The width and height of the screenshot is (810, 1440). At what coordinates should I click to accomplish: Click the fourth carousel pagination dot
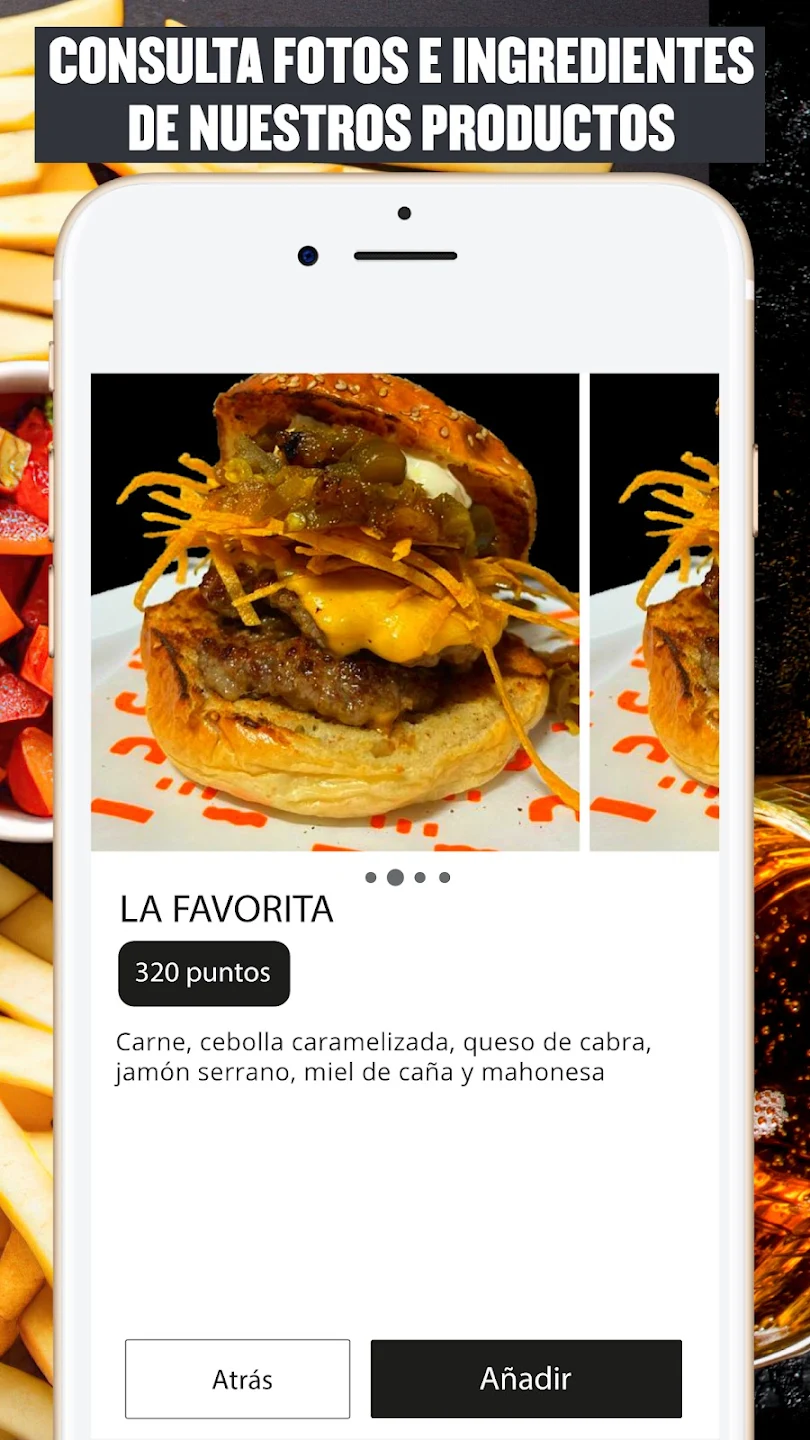pos(444,877)
